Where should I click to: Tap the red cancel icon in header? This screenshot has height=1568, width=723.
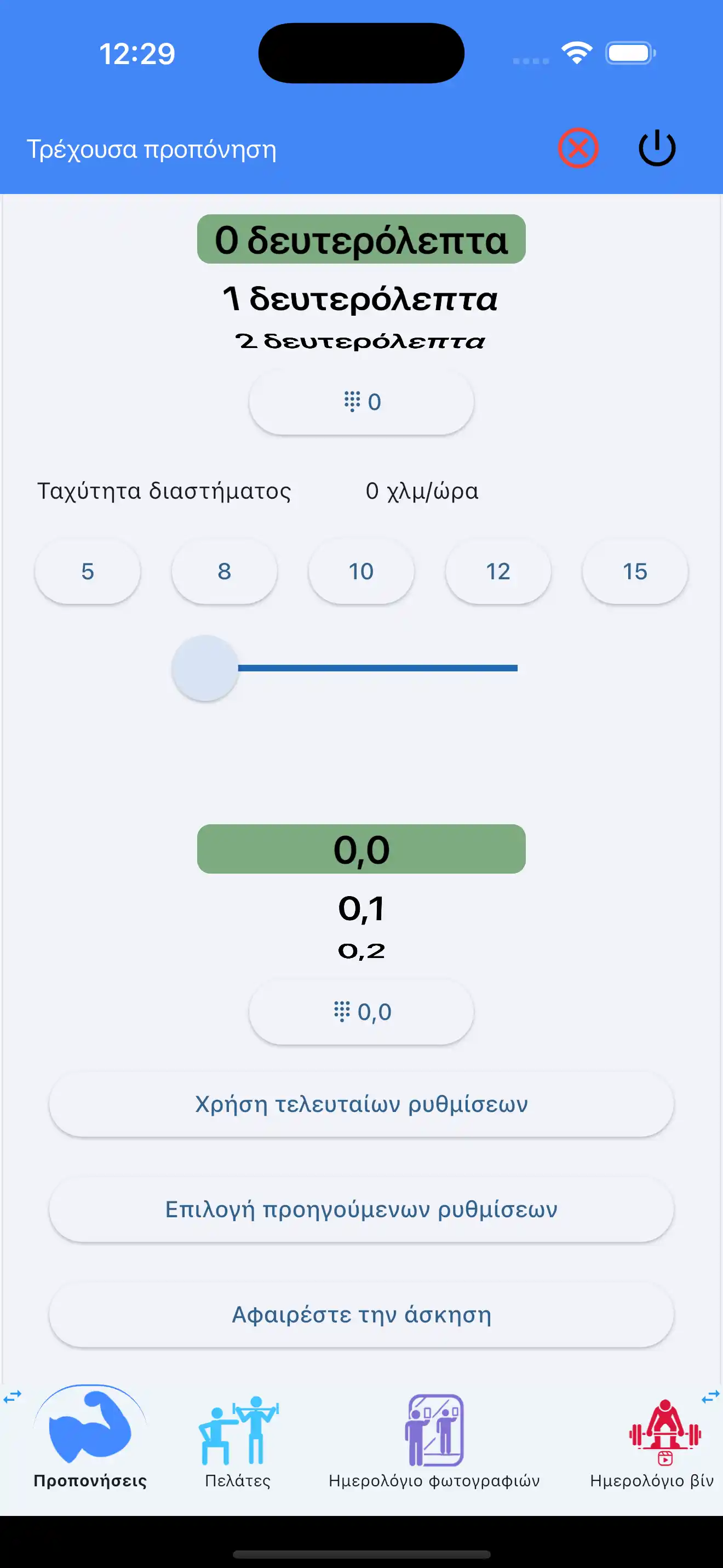click(x=578, y=147)
